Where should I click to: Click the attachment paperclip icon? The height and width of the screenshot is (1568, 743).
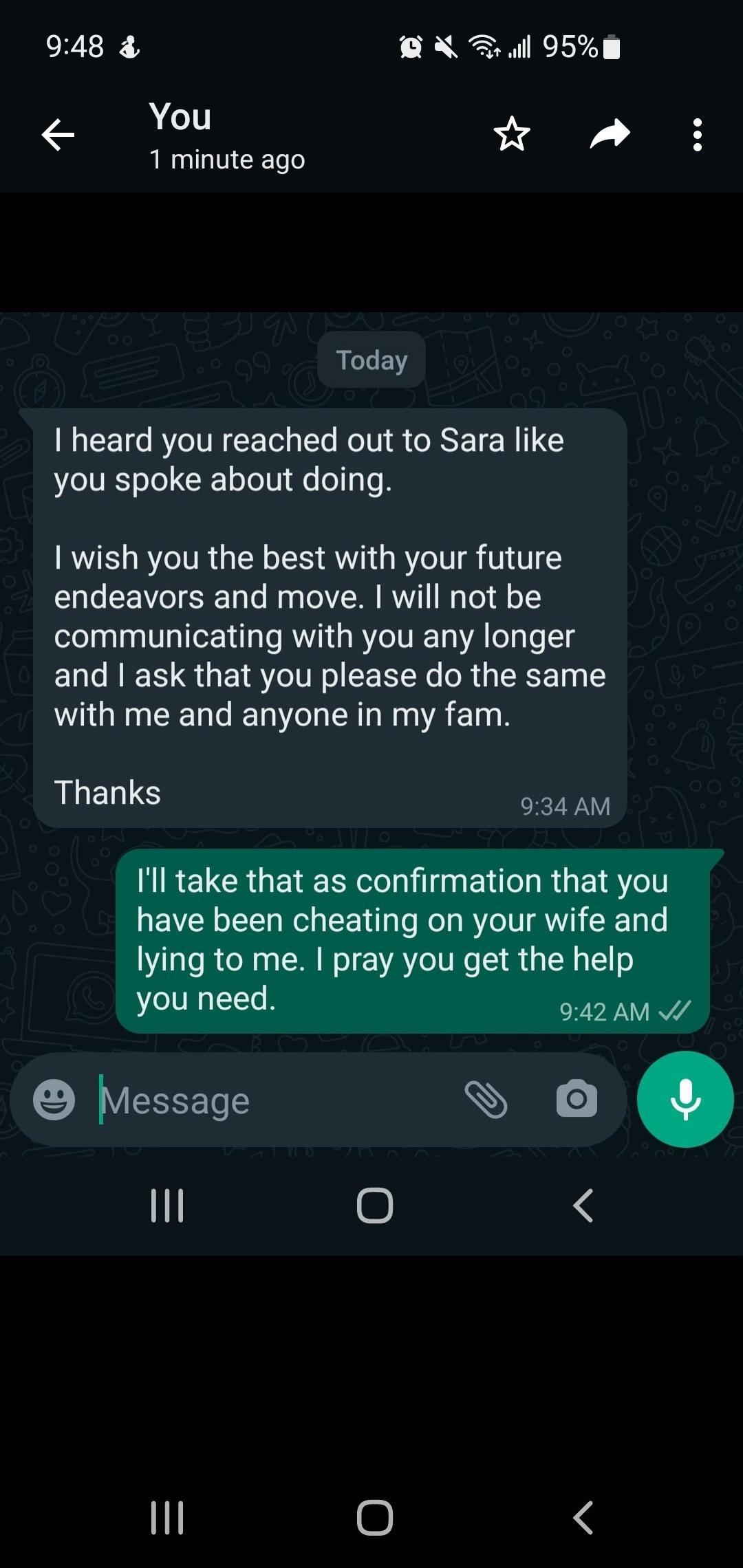[490, 1099]
